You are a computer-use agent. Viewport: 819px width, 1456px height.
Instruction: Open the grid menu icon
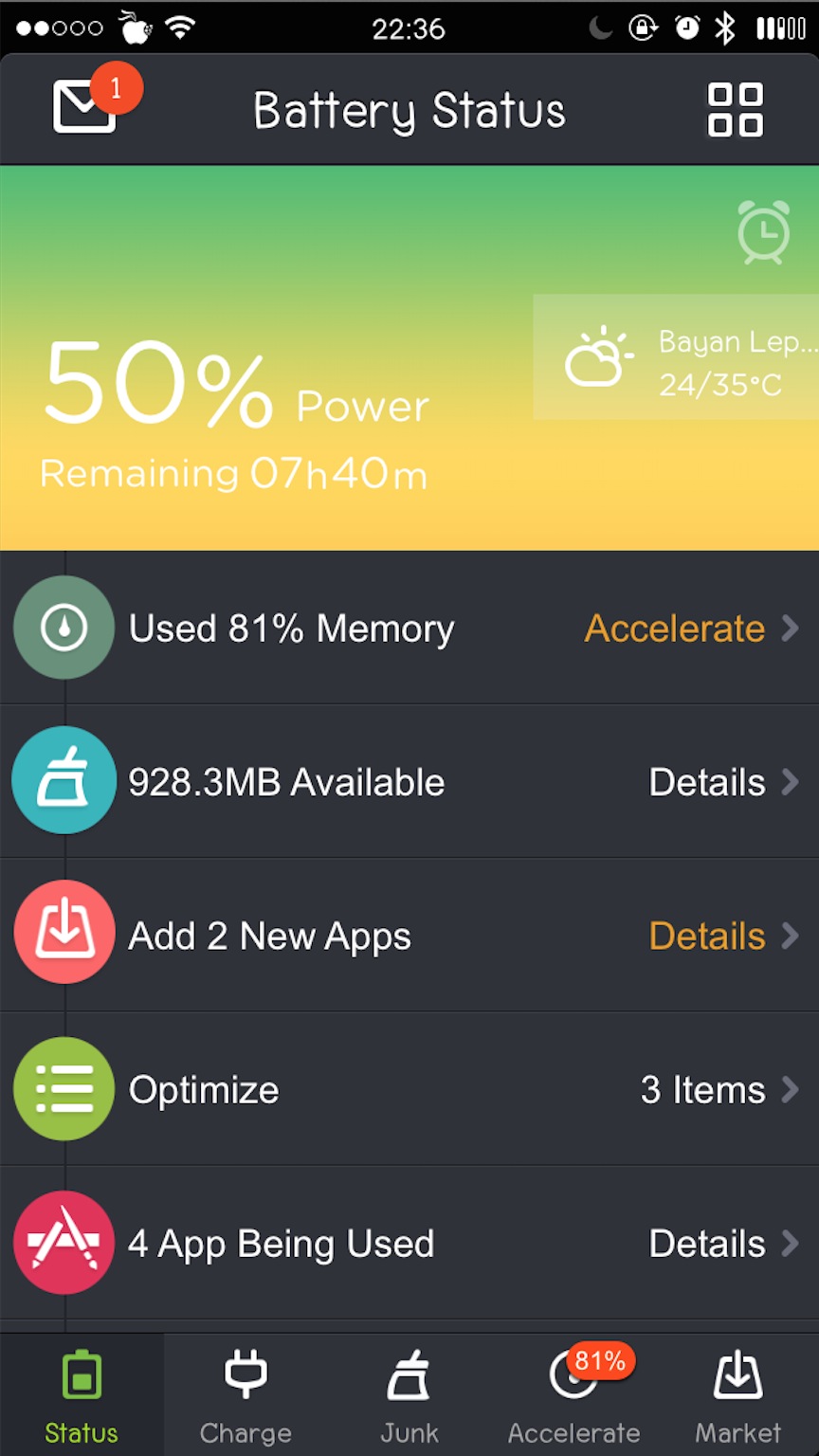click(736, 110)
